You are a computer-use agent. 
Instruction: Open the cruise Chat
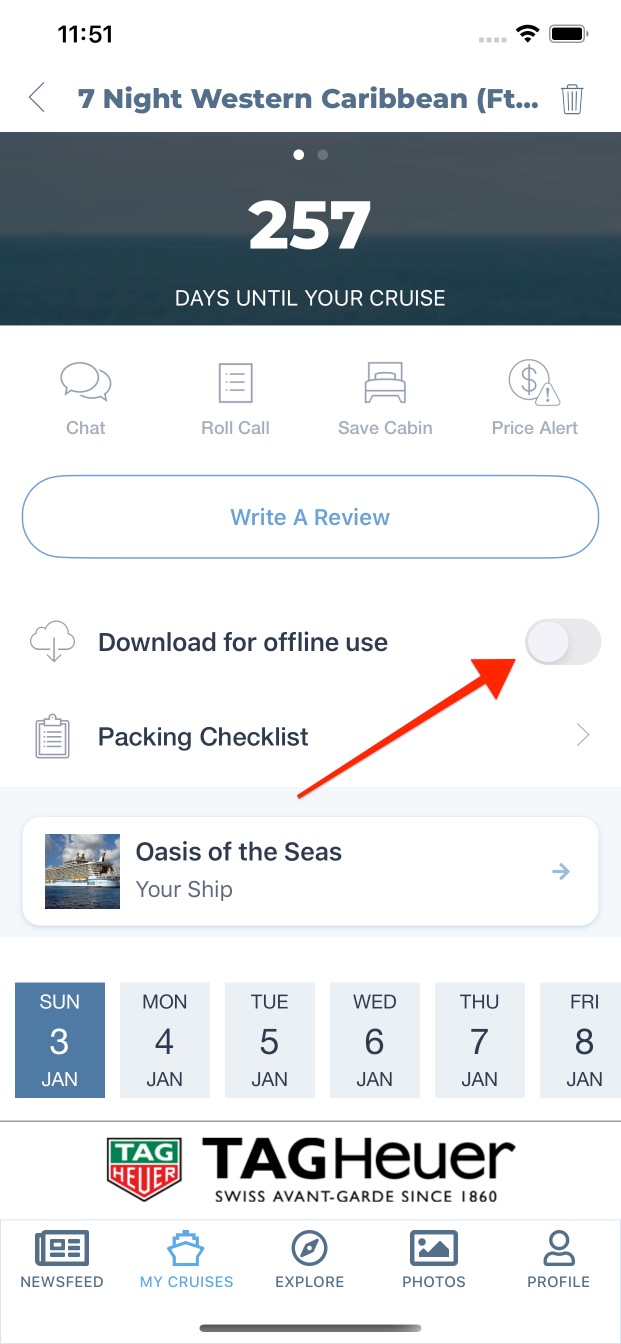point(86,398)
